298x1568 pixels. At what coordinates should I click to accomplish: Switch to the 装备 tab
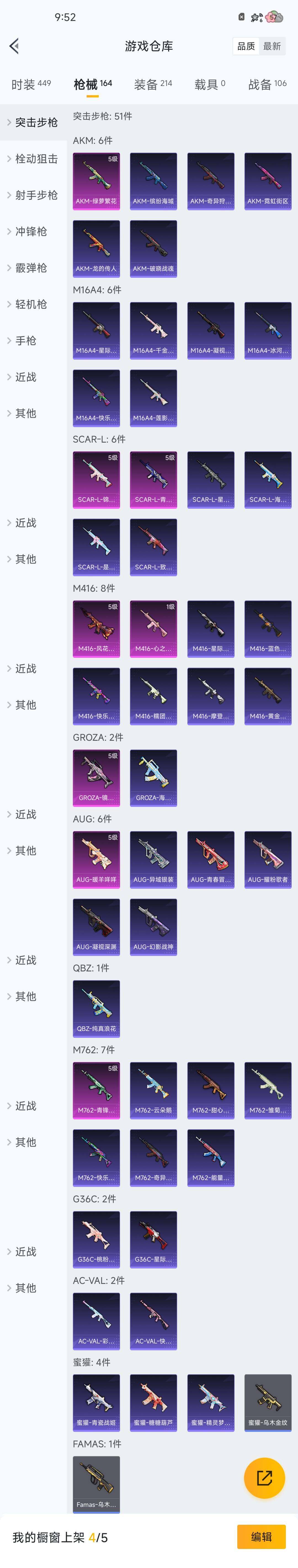coord(153,84)
